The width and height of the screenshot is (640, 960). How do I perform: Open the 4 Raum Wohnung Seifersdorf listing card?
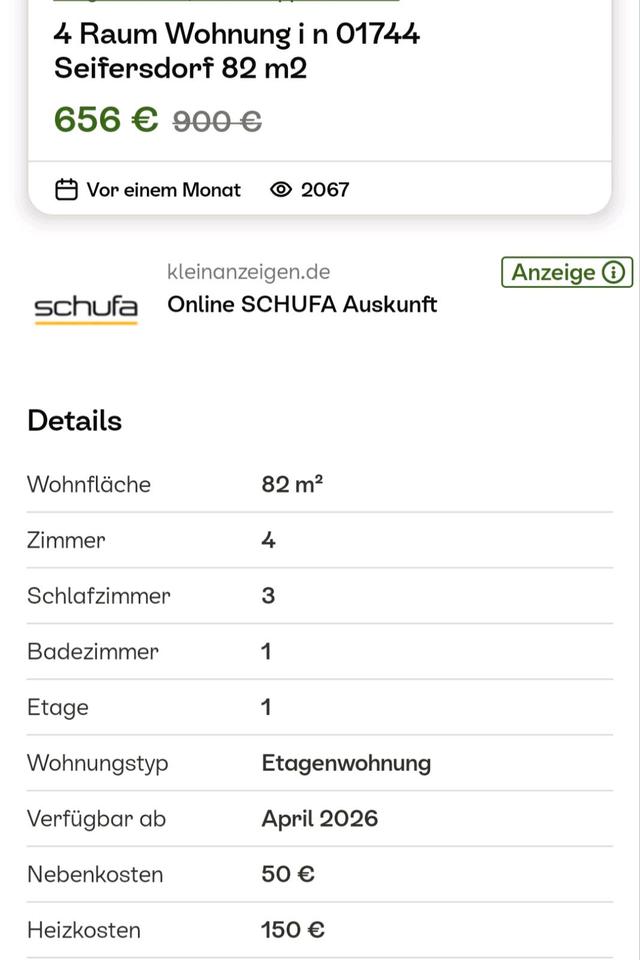tap(236, 52)
